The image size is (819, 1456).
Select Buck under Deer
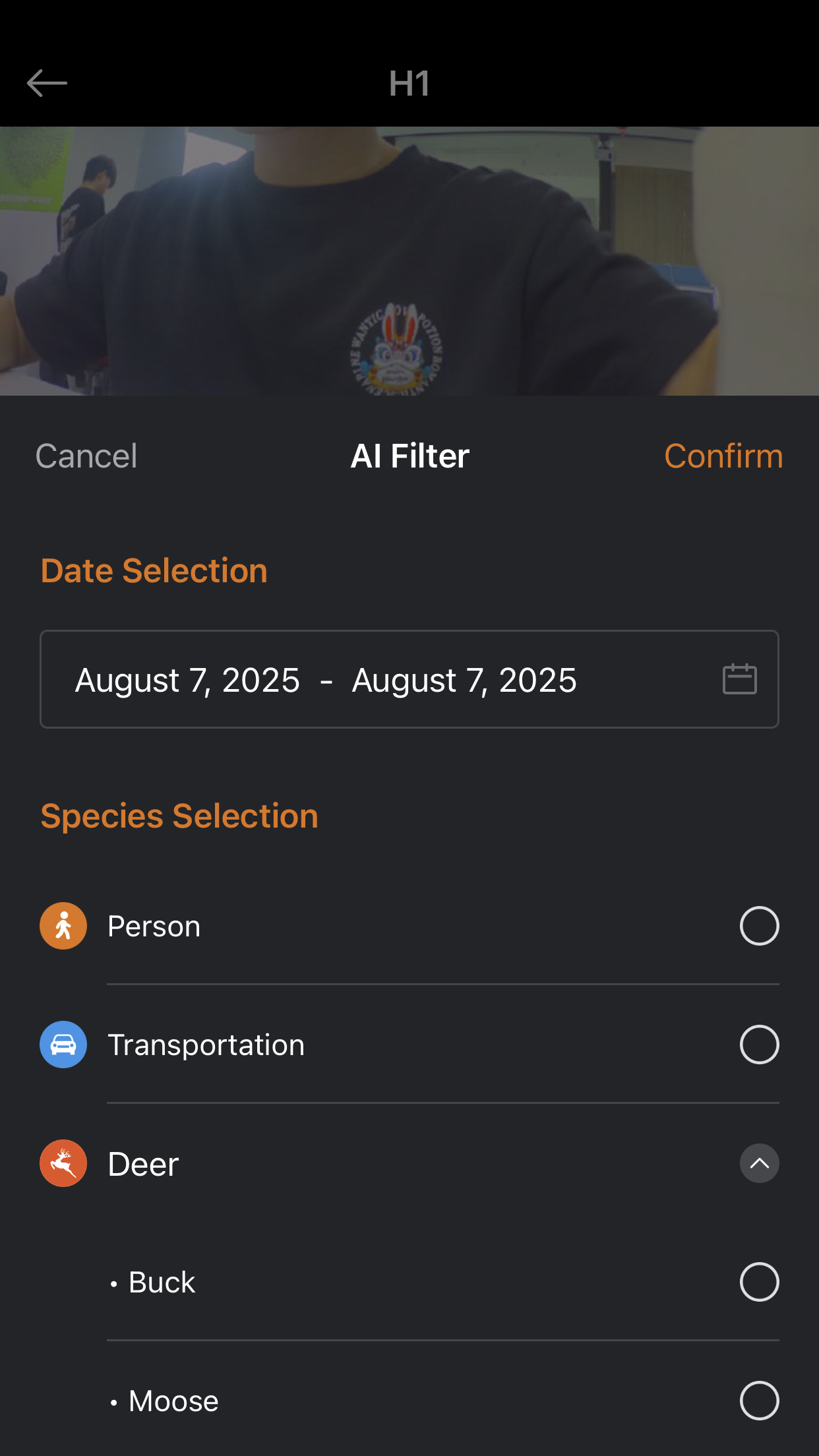[759, 1282]
